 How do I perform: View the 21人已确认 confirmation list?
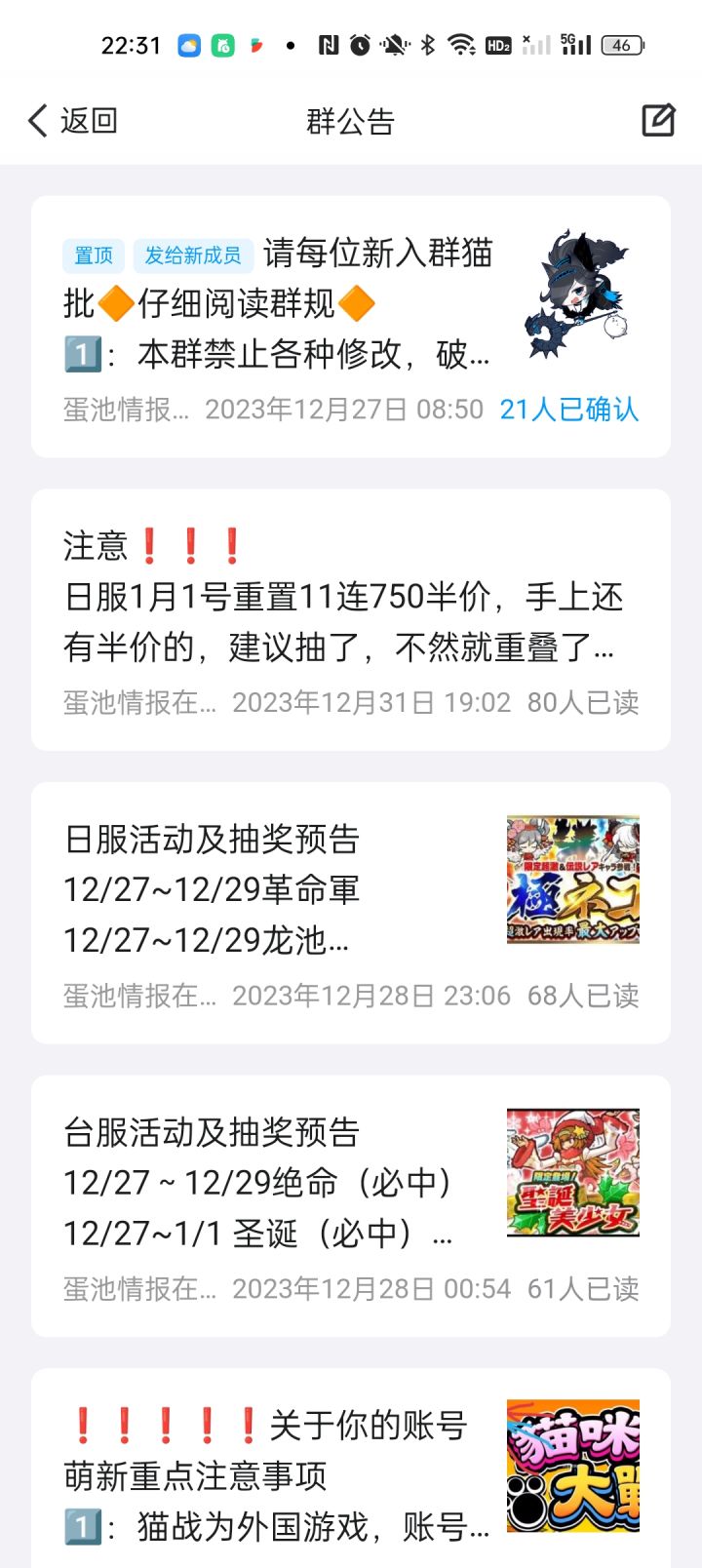point(569,410)
